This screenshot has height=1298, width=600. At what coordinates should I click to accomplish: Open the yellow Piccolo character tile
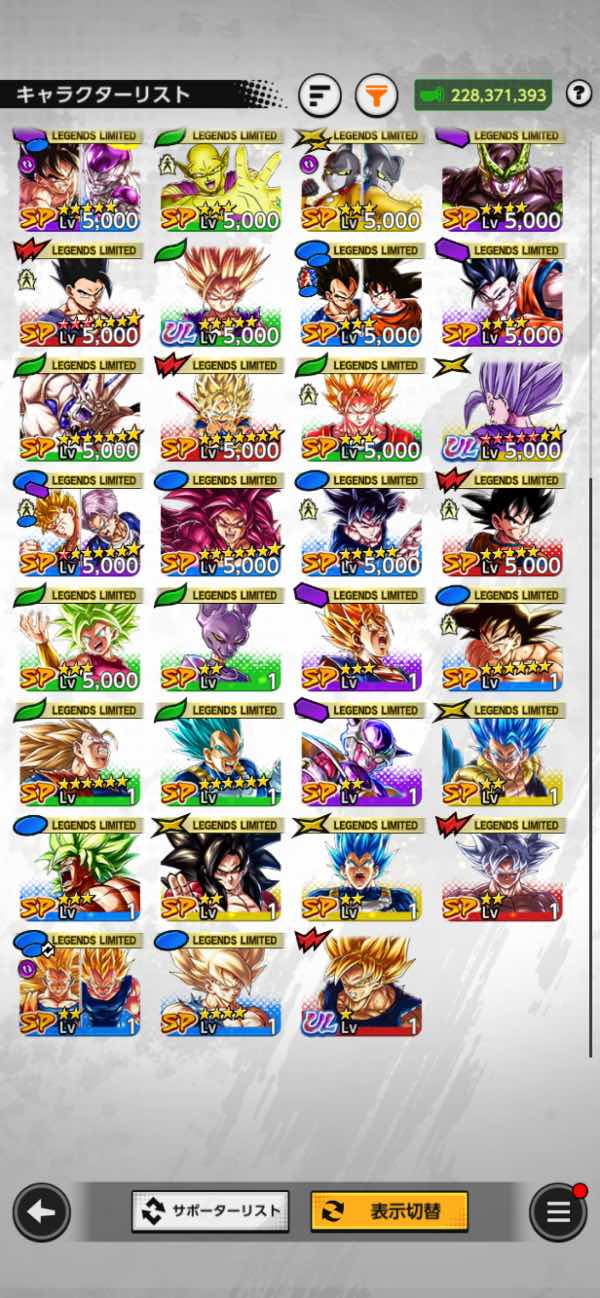tap(220, 185)
